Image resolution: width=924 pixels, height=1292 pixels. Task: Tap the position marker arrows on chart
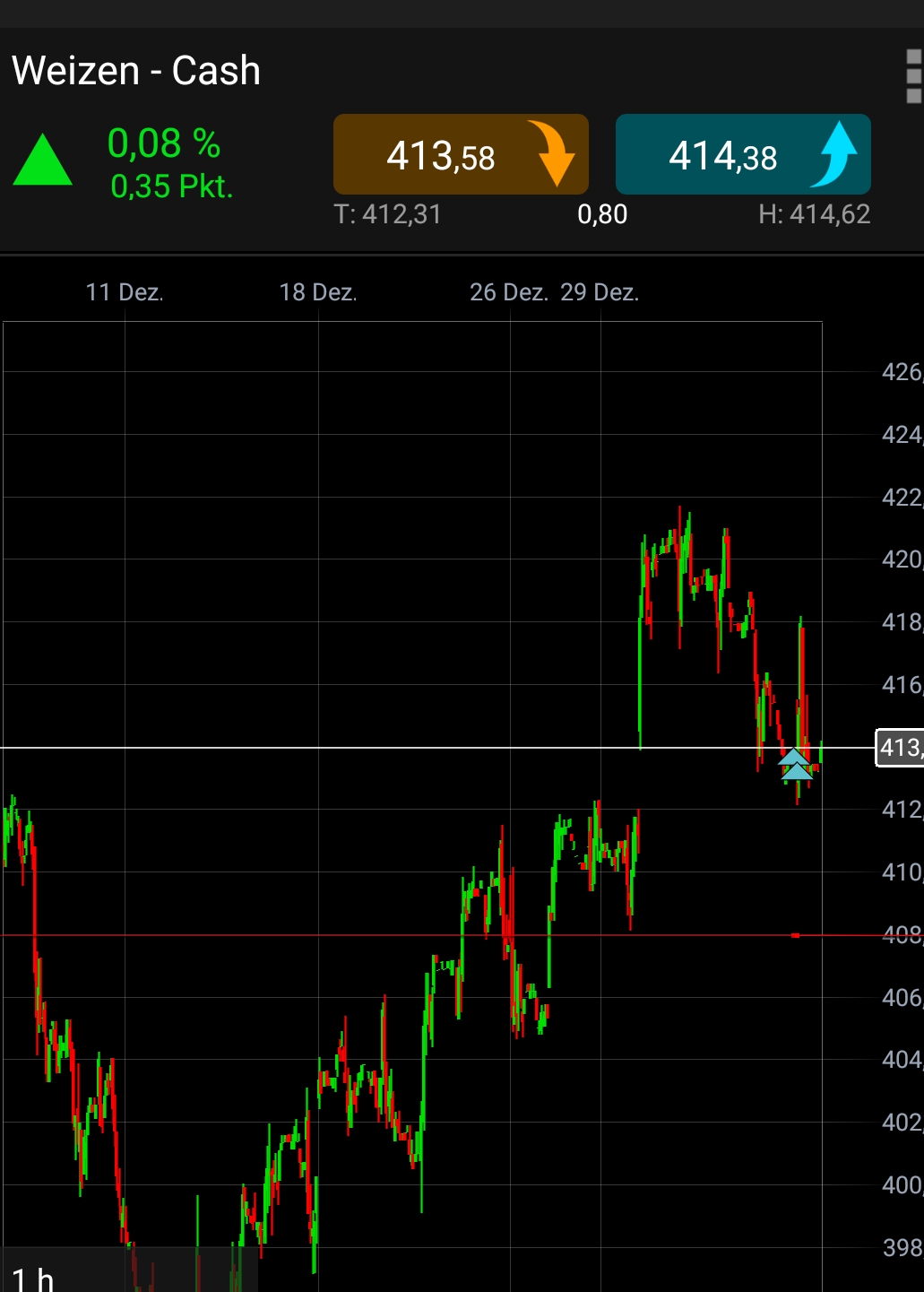coord(795,764)
